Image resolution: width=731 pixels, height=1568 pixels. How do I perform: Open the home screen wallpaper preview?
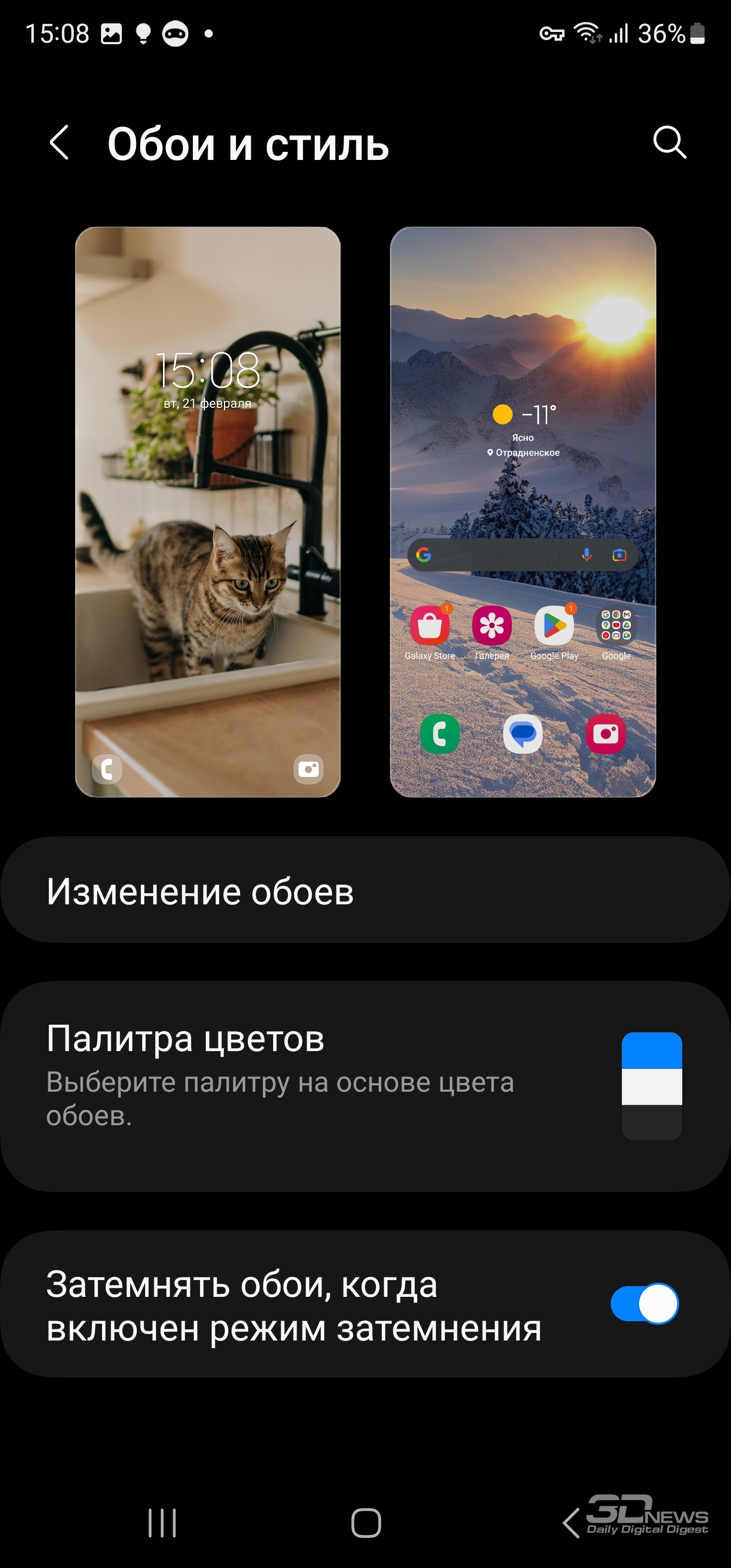[x=523, y=512]
